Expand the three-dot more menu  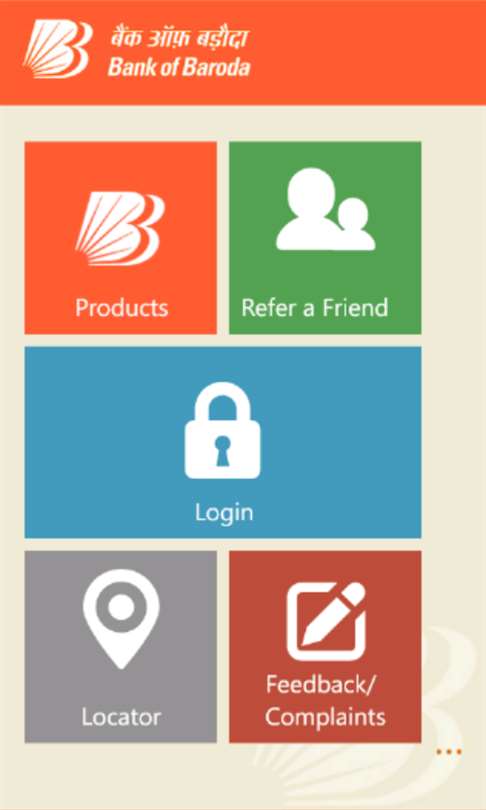(x=448, y=752)
